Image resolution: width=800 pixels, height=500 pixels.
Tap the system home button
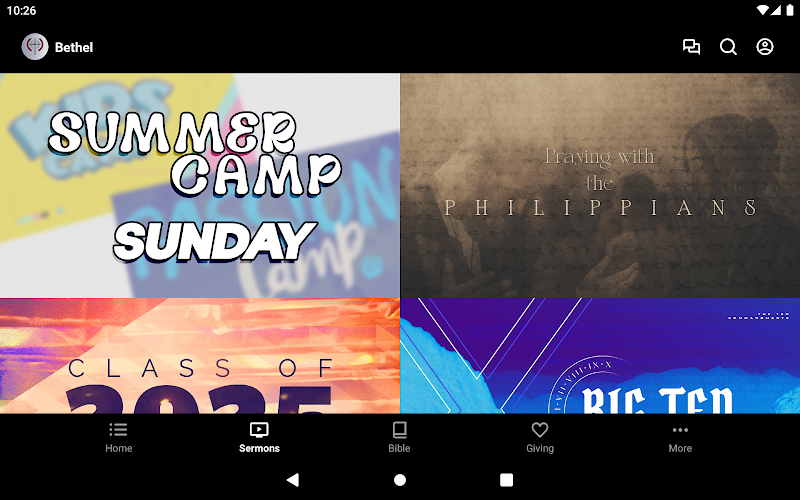pos(400,480)
